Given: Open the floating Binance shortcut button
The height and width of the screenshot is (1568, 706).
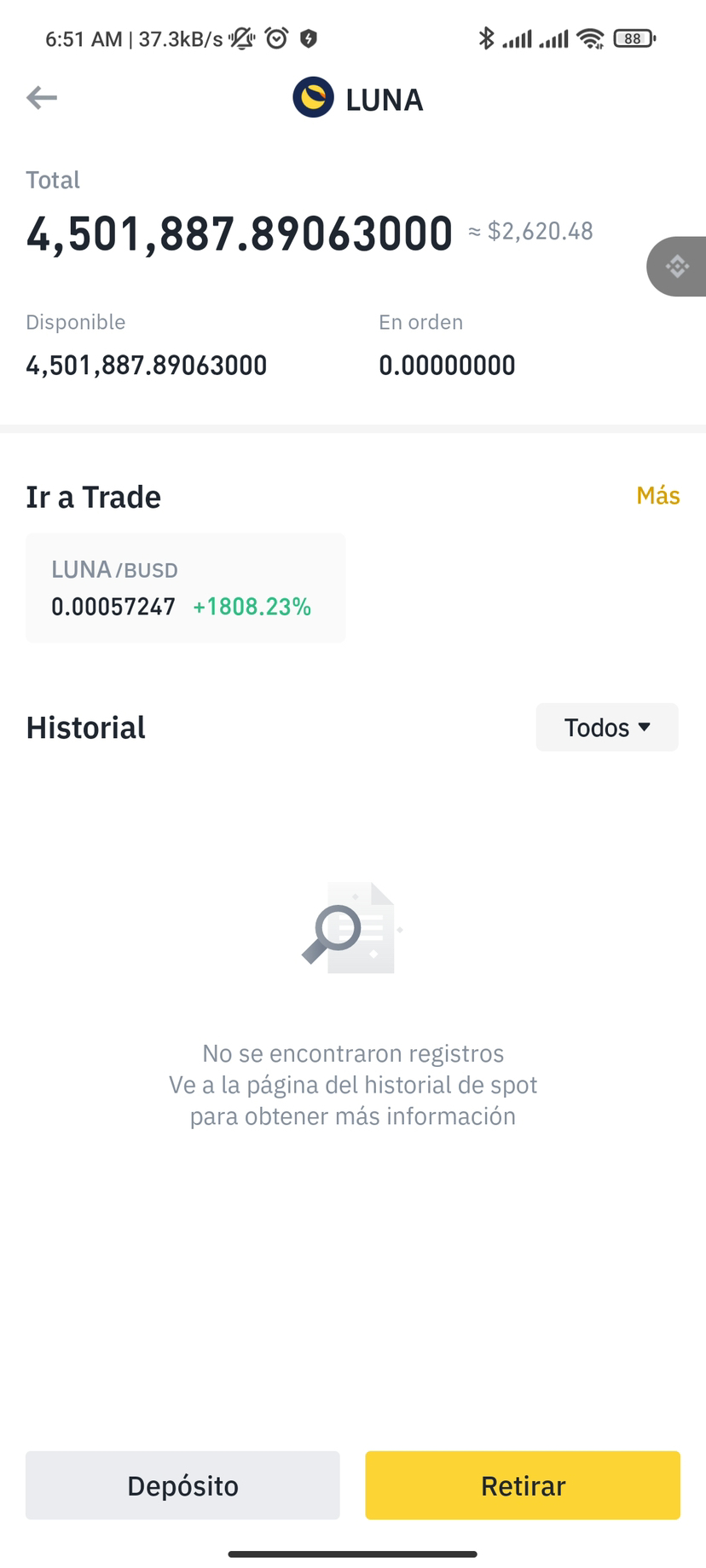Looking at the screenshot, I should tap(678, 267).
